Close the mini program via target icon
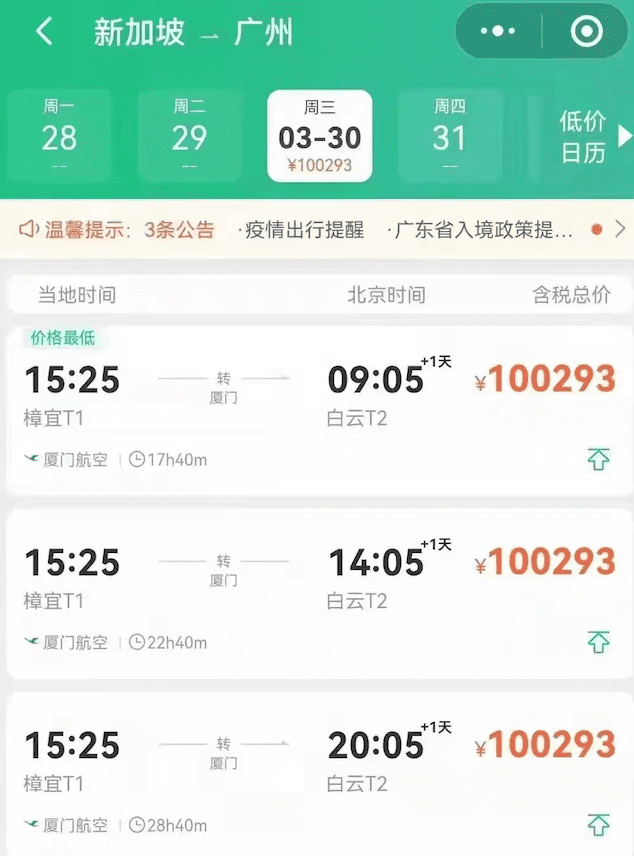 coord(585,31)
